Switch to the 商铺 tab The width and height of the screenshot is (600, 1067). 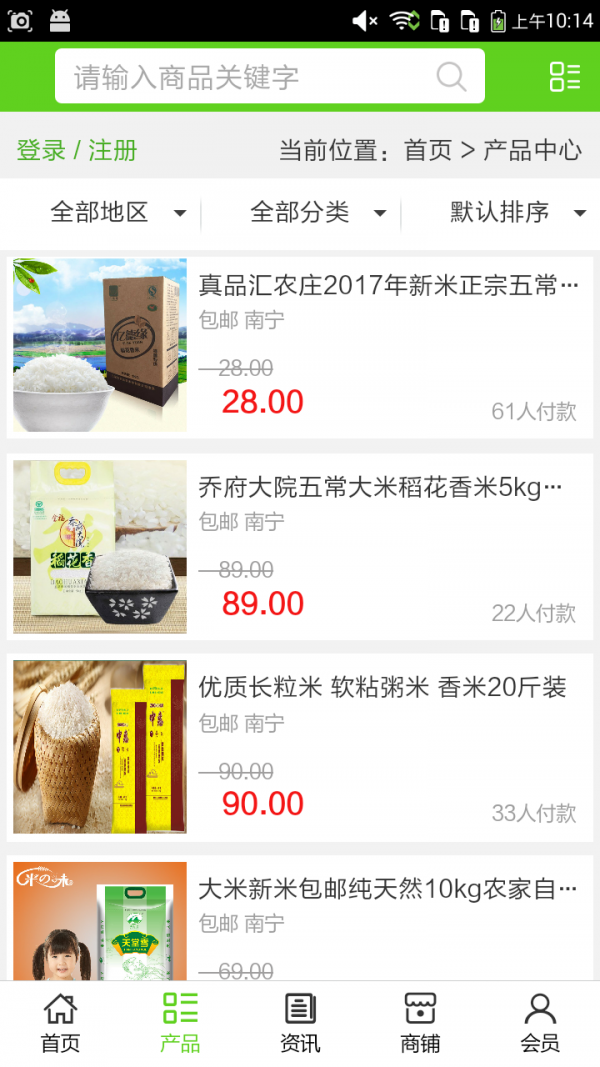pyautogui.click(x=420, y=1023)
